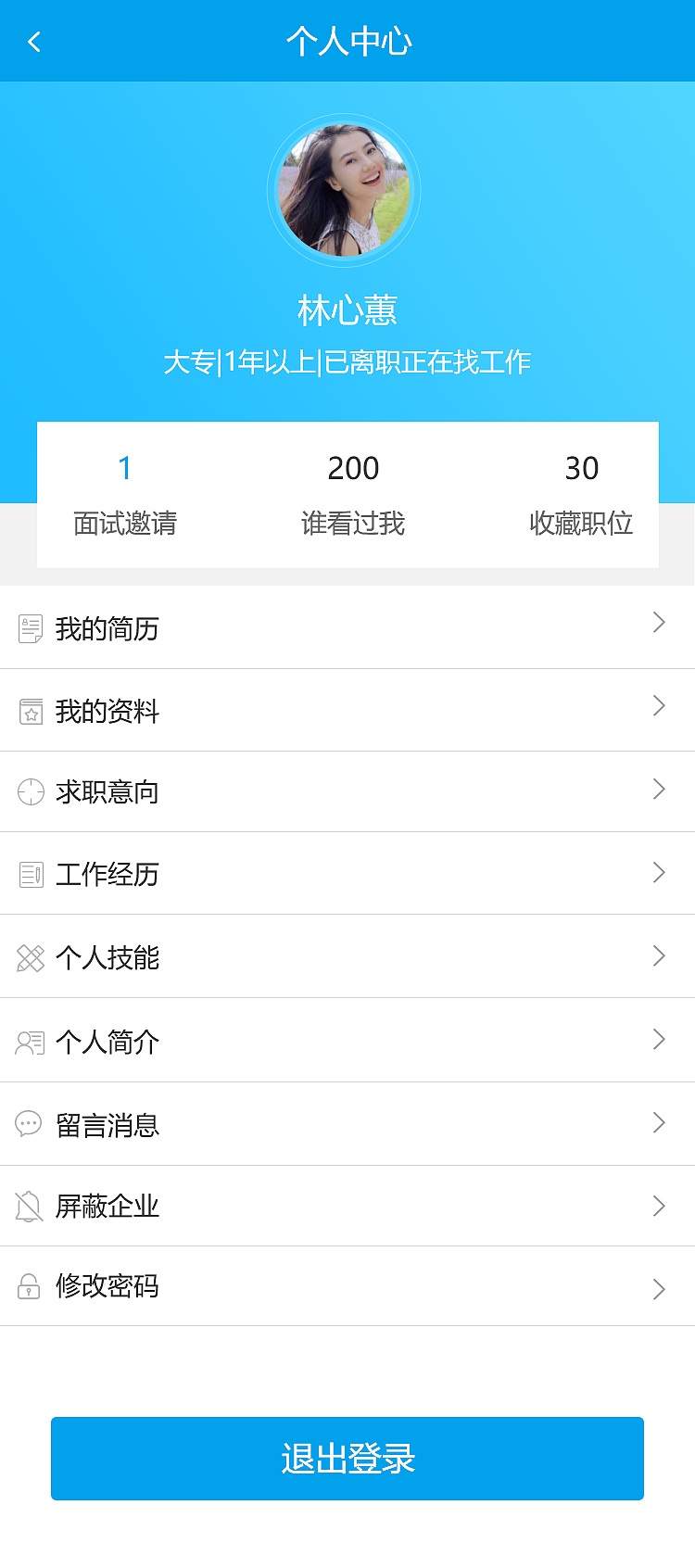Expand the 求职意向 row chevron
695x1568 pixels.
[x=659, y=789]
